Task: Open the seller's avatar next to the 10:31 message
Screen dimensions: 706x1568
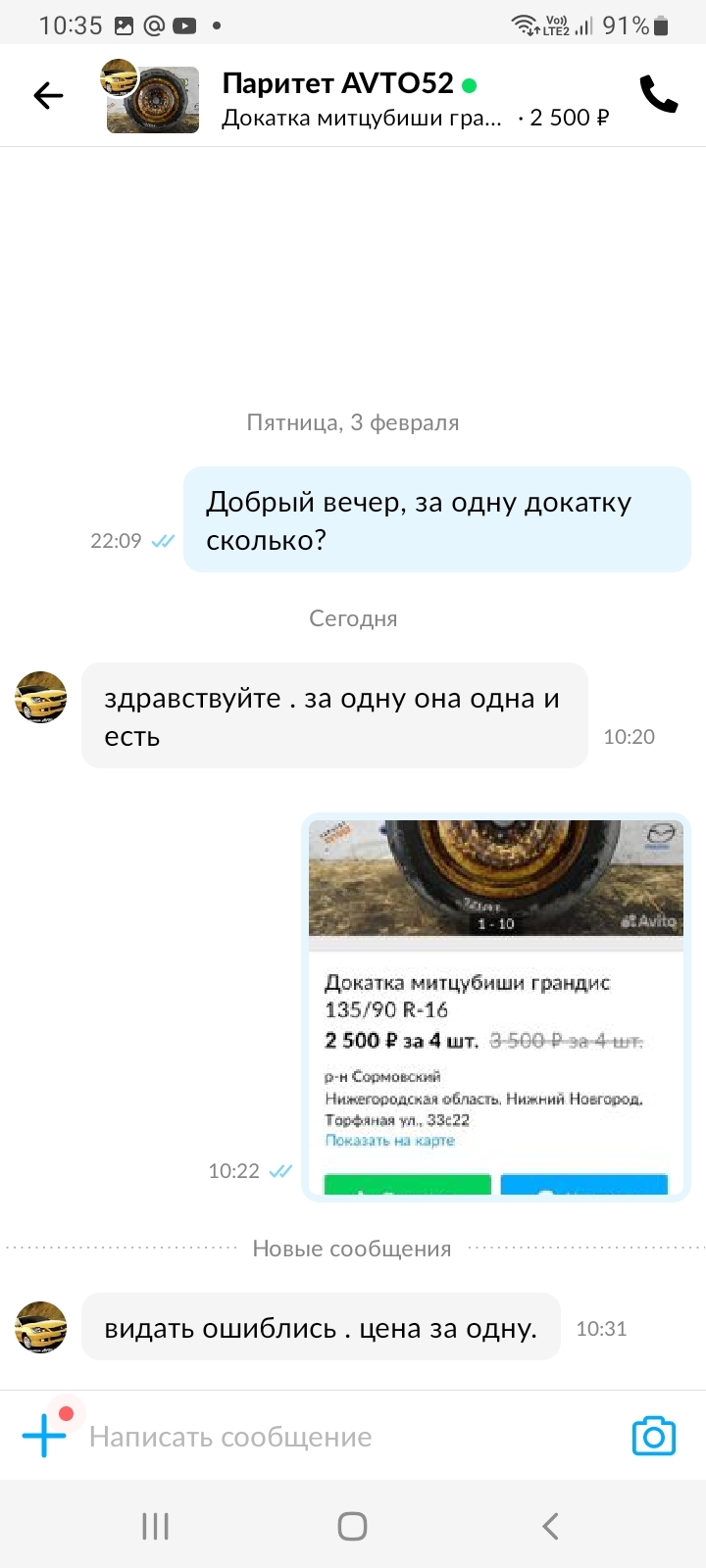Action: pos(41,1327)
